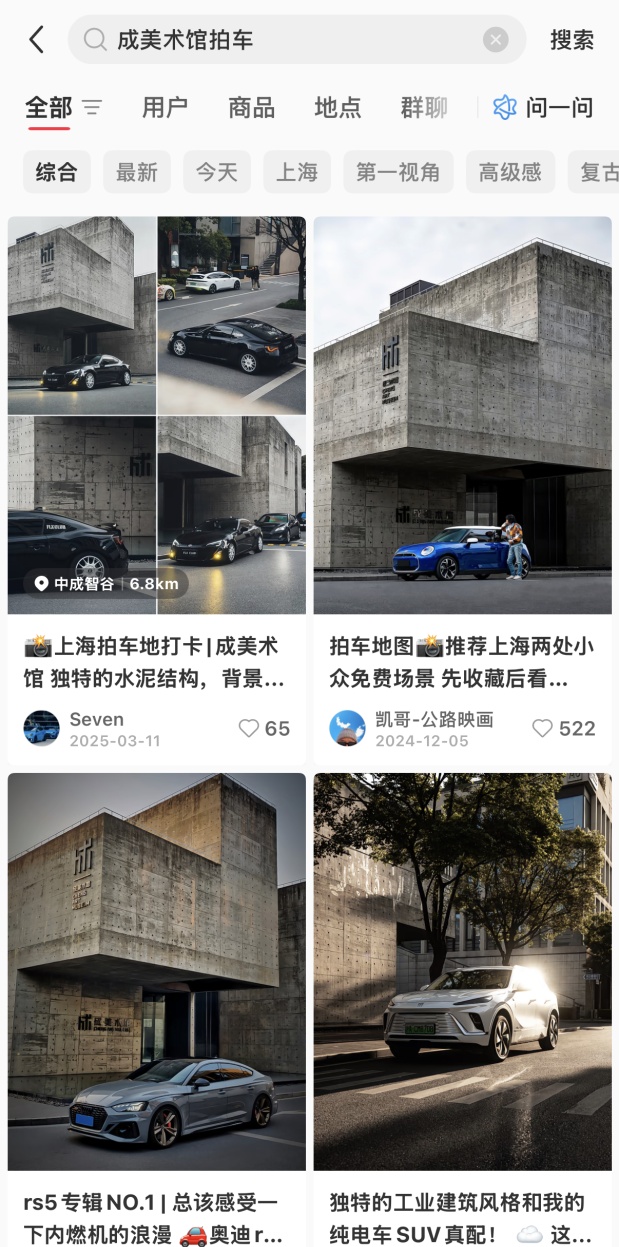
Task: Select the 最新 filter chip
Action: 137,172
